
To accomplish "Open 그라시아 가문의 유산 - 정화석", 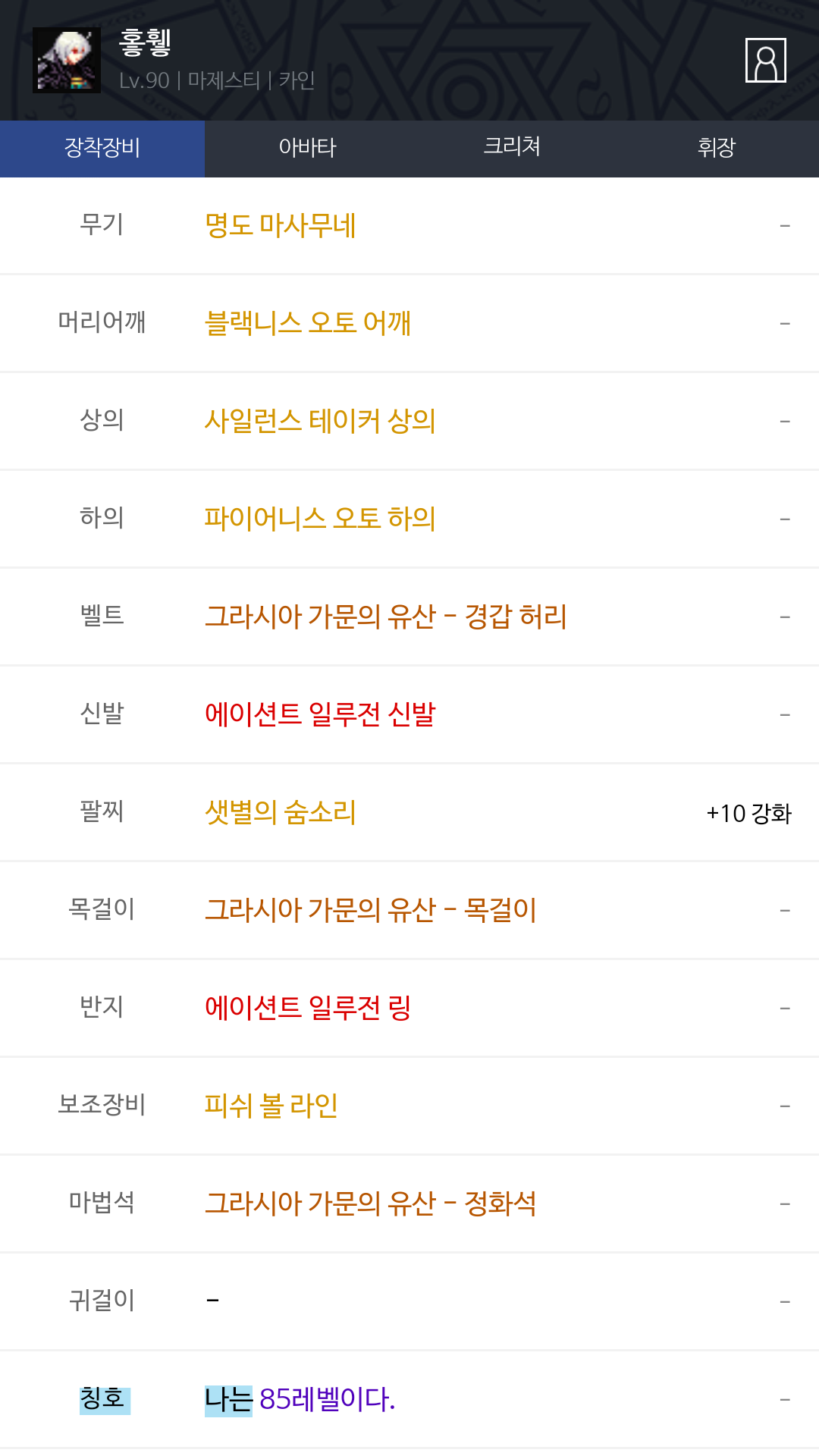I will coord(371,1203).
